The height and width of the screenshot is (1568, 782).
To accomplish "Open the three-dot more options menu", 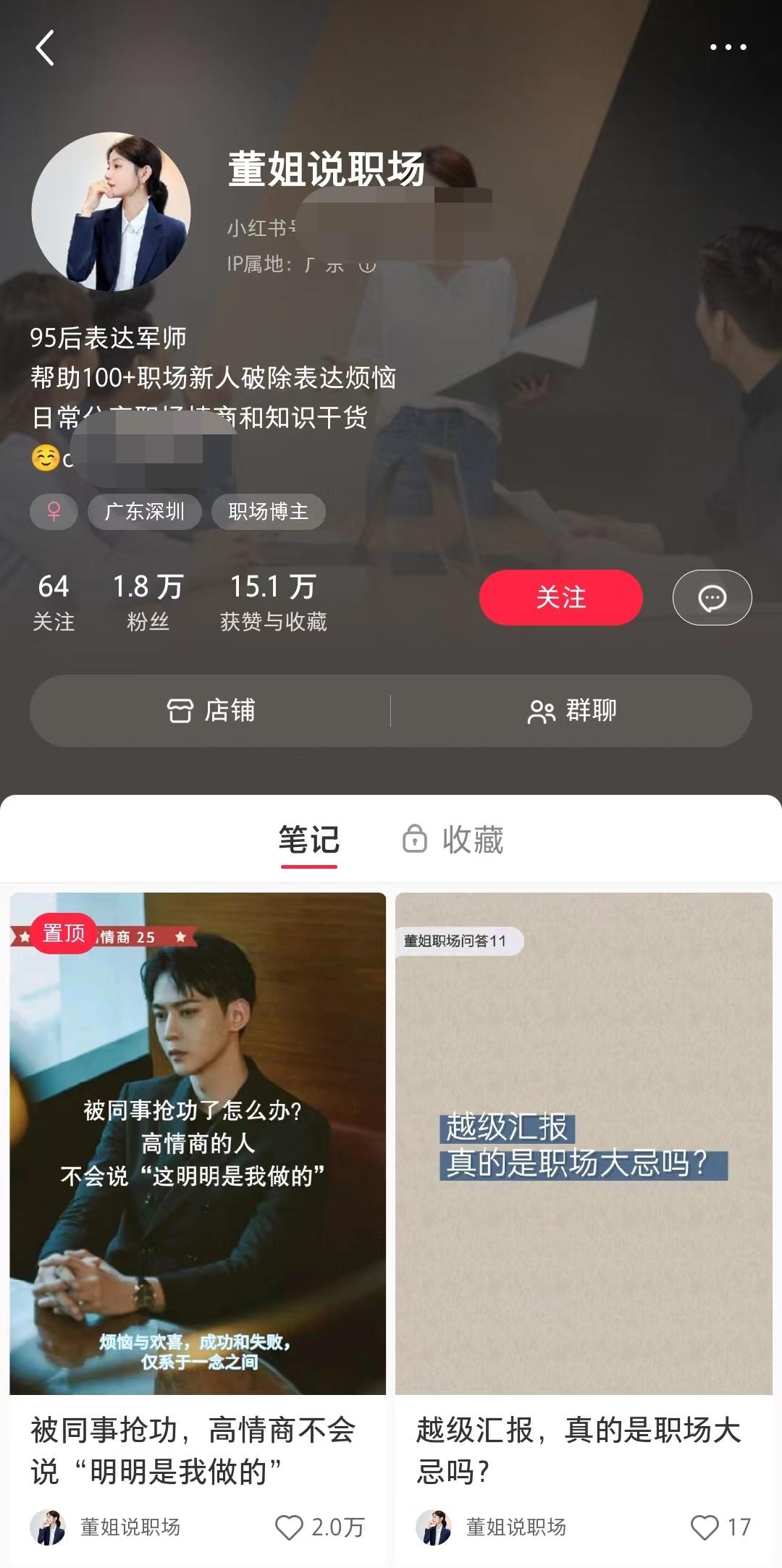I will point(728,47).
